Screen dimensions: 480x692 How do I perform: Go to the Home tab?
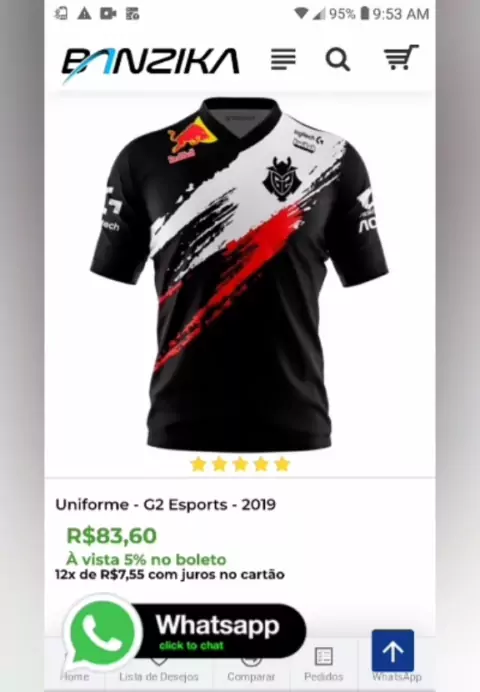click(74, 676)
